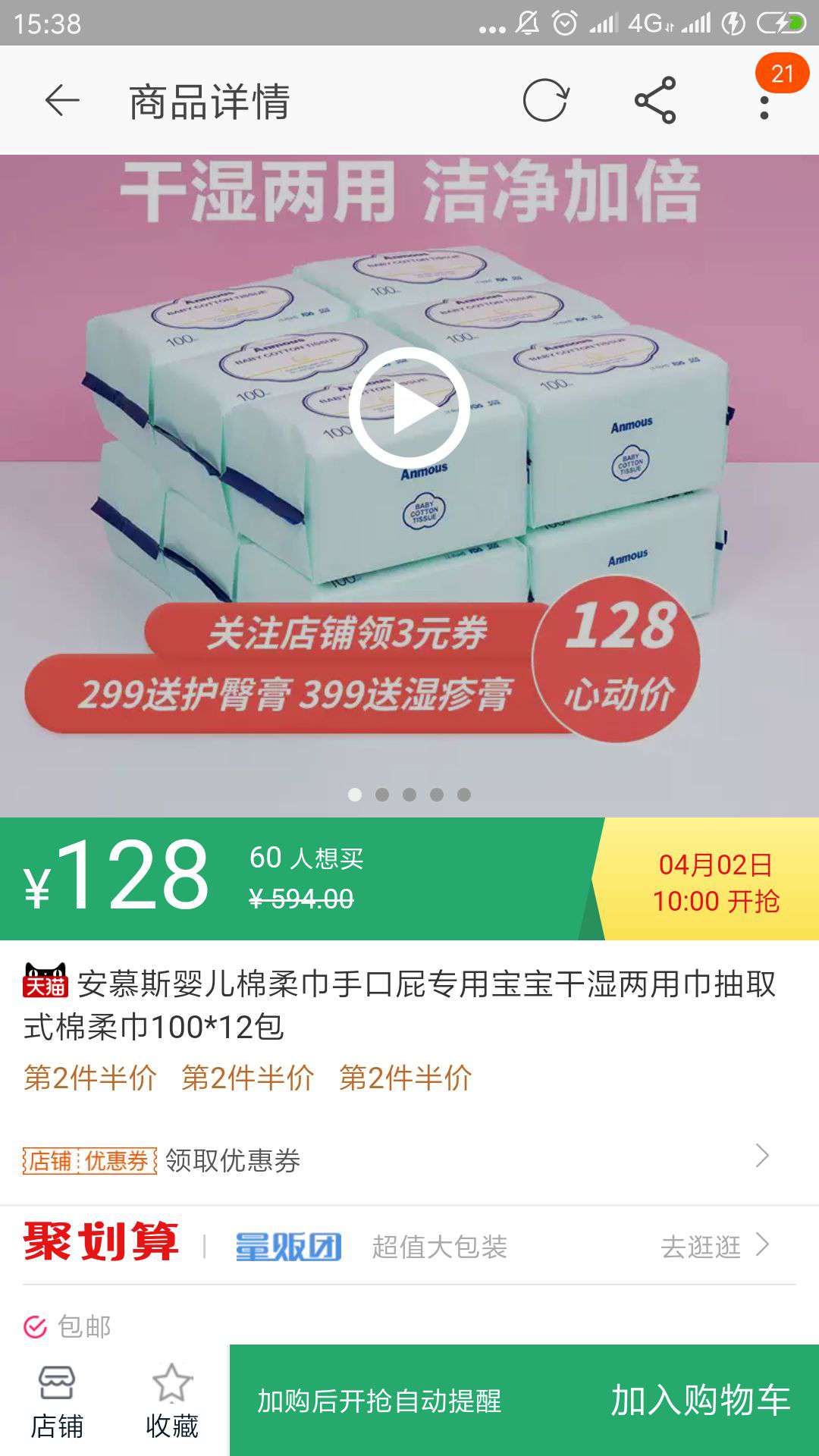Image resolution: width=819 pixels, height=1456 pixels.
Task: Open 领取优惠券 store coupon row
Action: tap(394, 1159)
